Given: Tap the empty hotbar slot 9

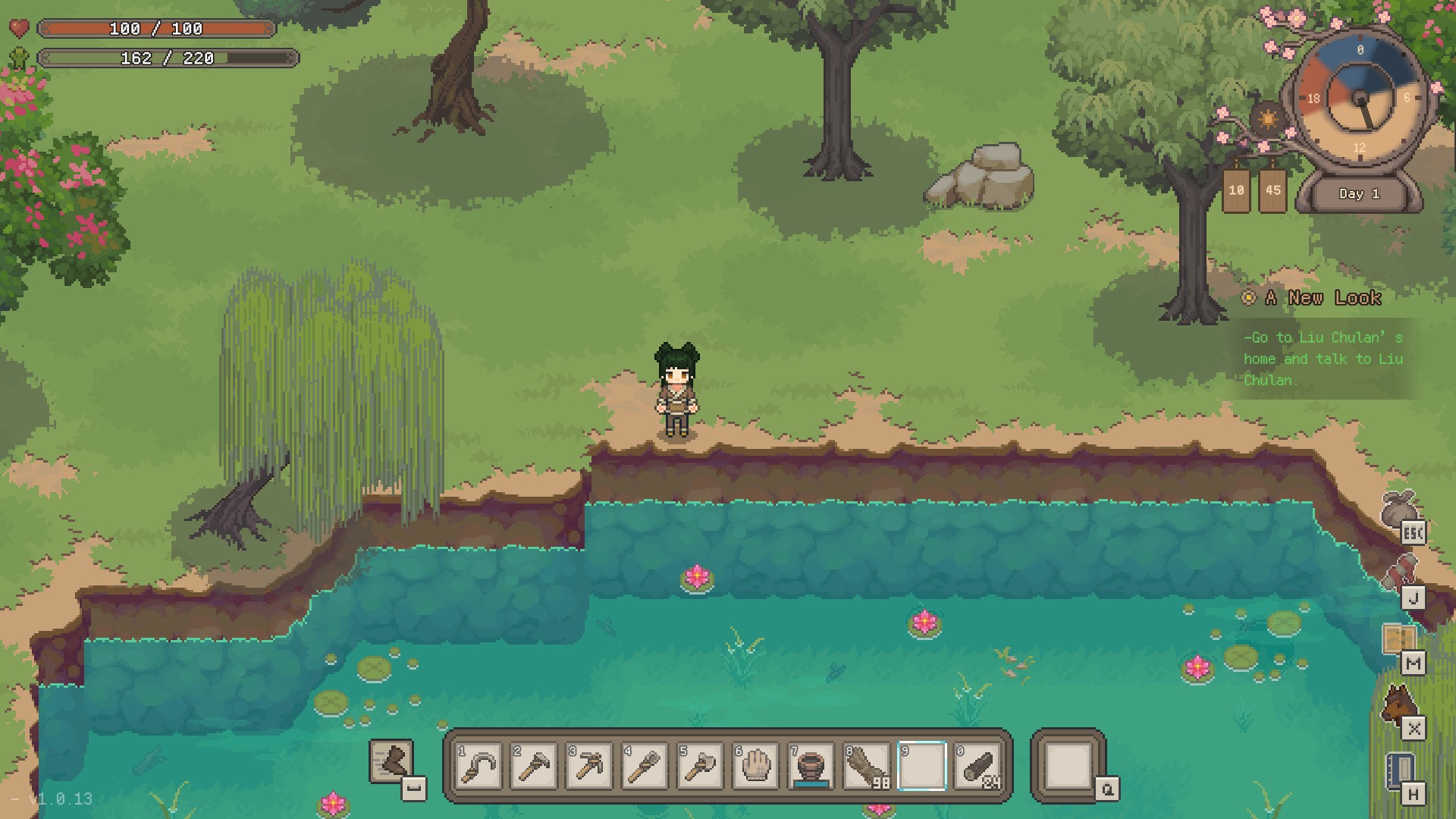Looking at the screenshot, I should [921, 766].
